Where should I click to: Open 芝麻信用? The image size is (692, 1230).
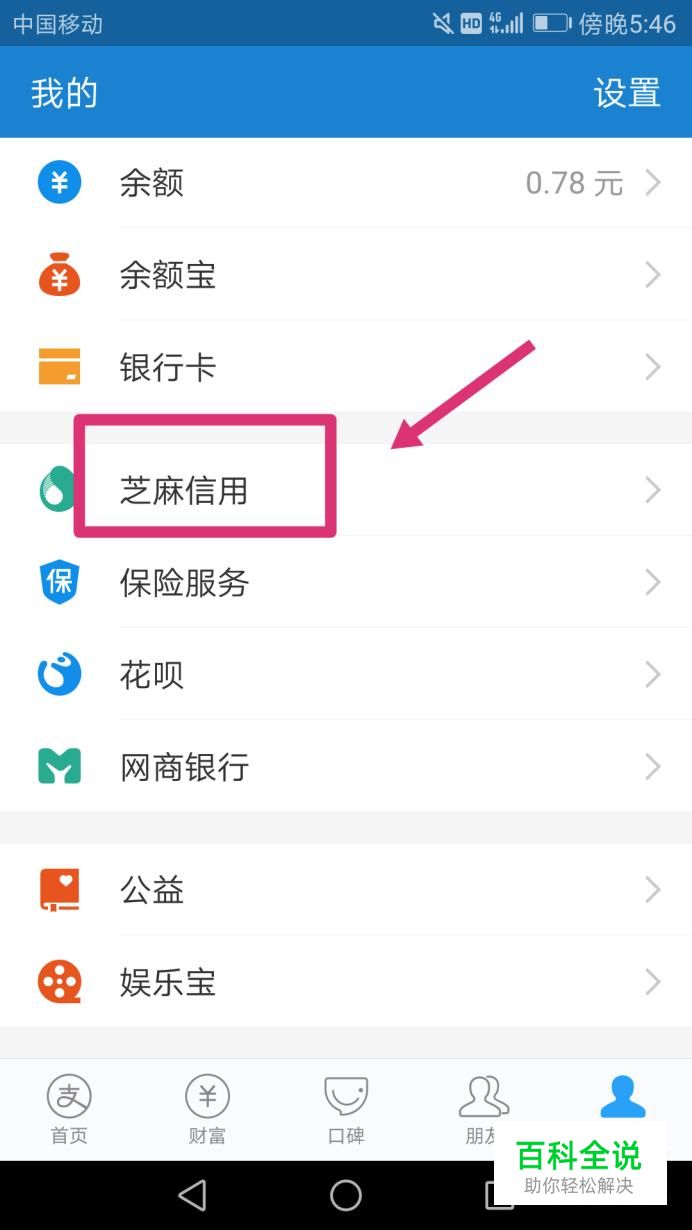(x=345, y=490)
